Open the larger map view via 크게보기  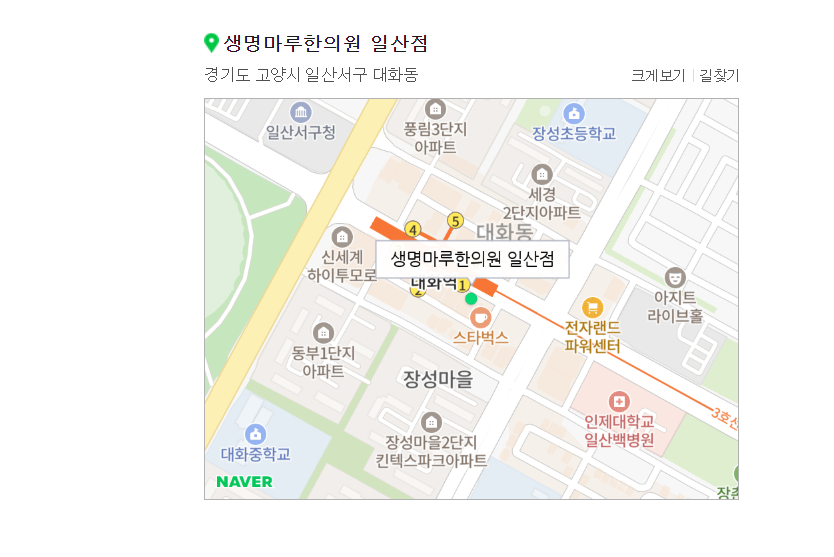pyautogui.click(x=658, y=76)
